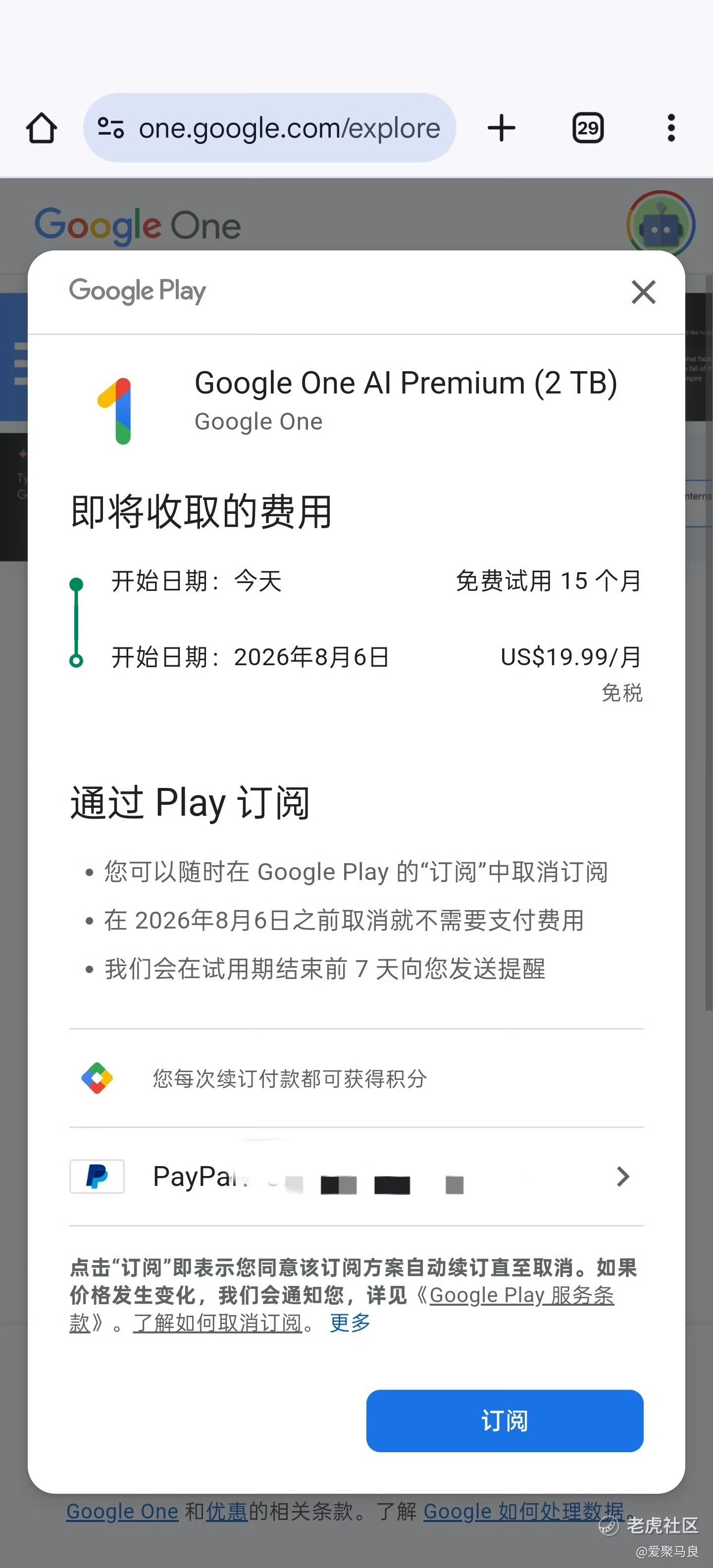Open the tab switcher showing 29 tabs
Viewport: 713px width, 1568px height.
point(588,128)
